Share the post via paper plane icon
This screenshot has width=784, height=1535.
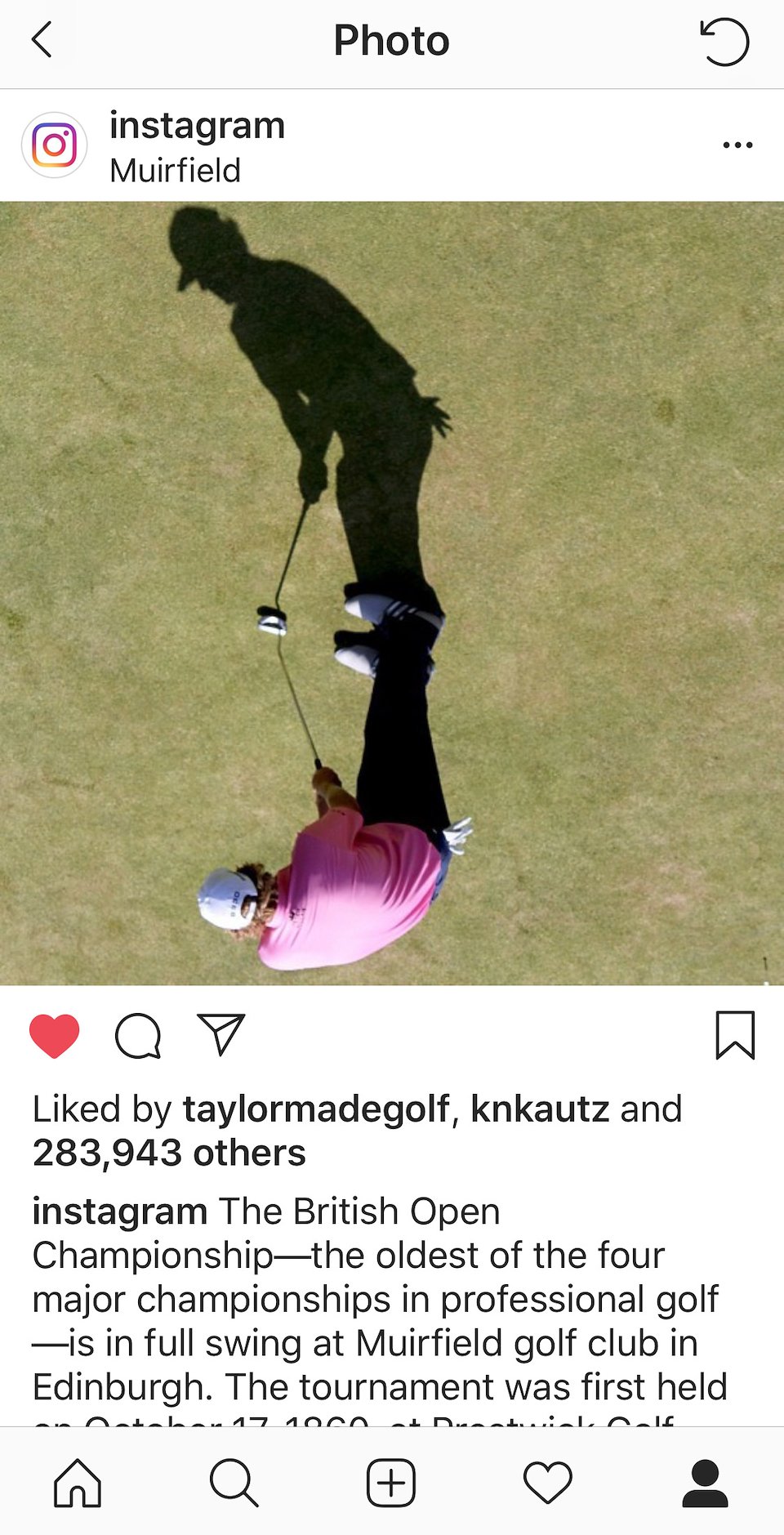click(220, 1035)
